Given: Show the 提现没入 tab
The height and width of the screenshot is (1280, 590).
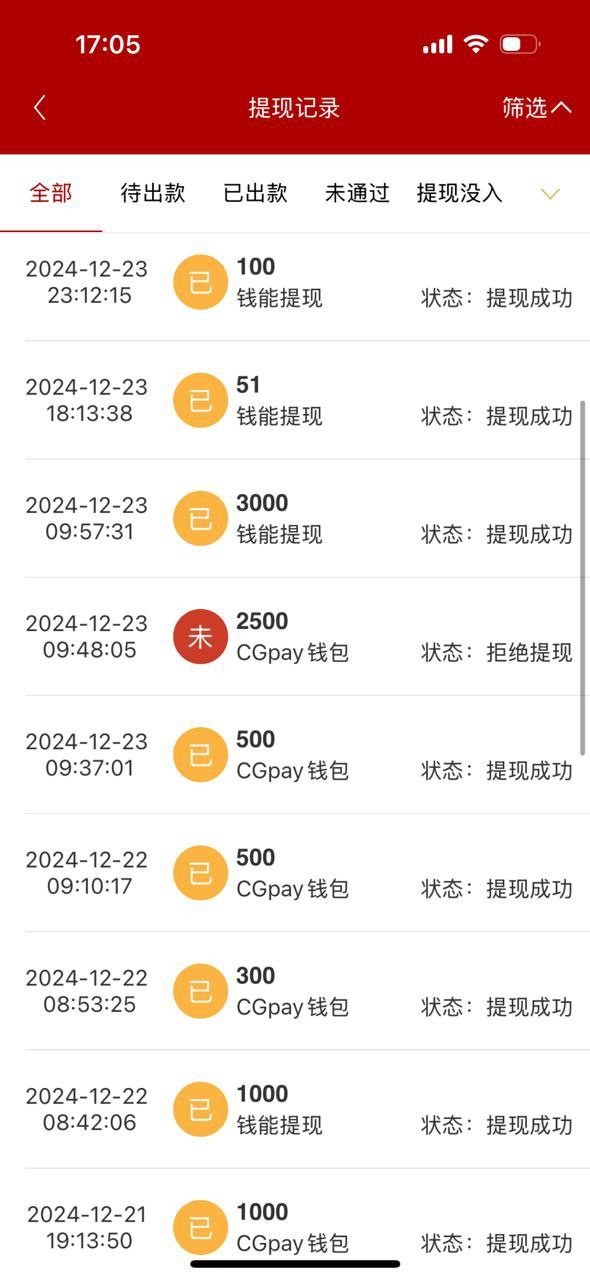Looking at the screenshot, I should [x=459, y=193].
